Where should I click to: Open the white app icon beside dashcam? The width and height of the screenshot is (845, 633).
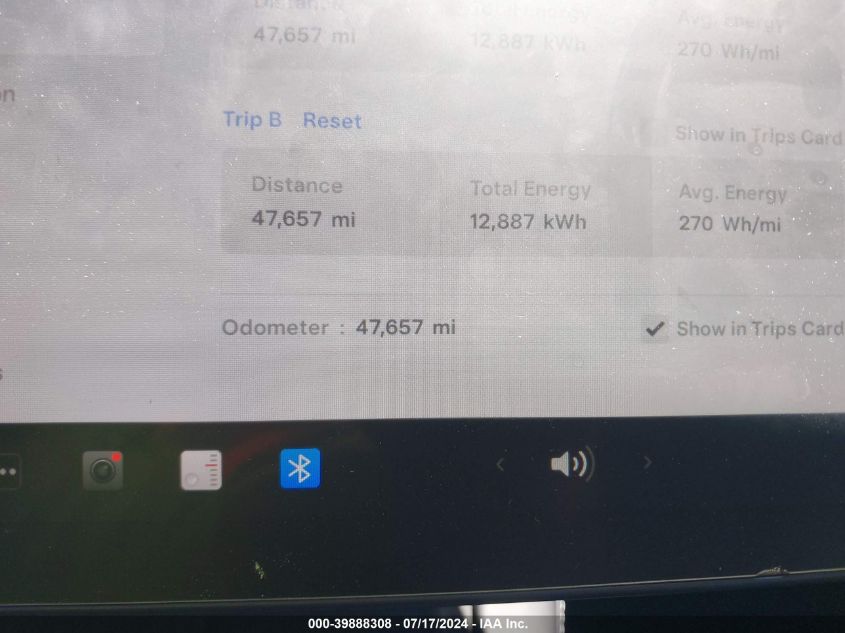201,469
